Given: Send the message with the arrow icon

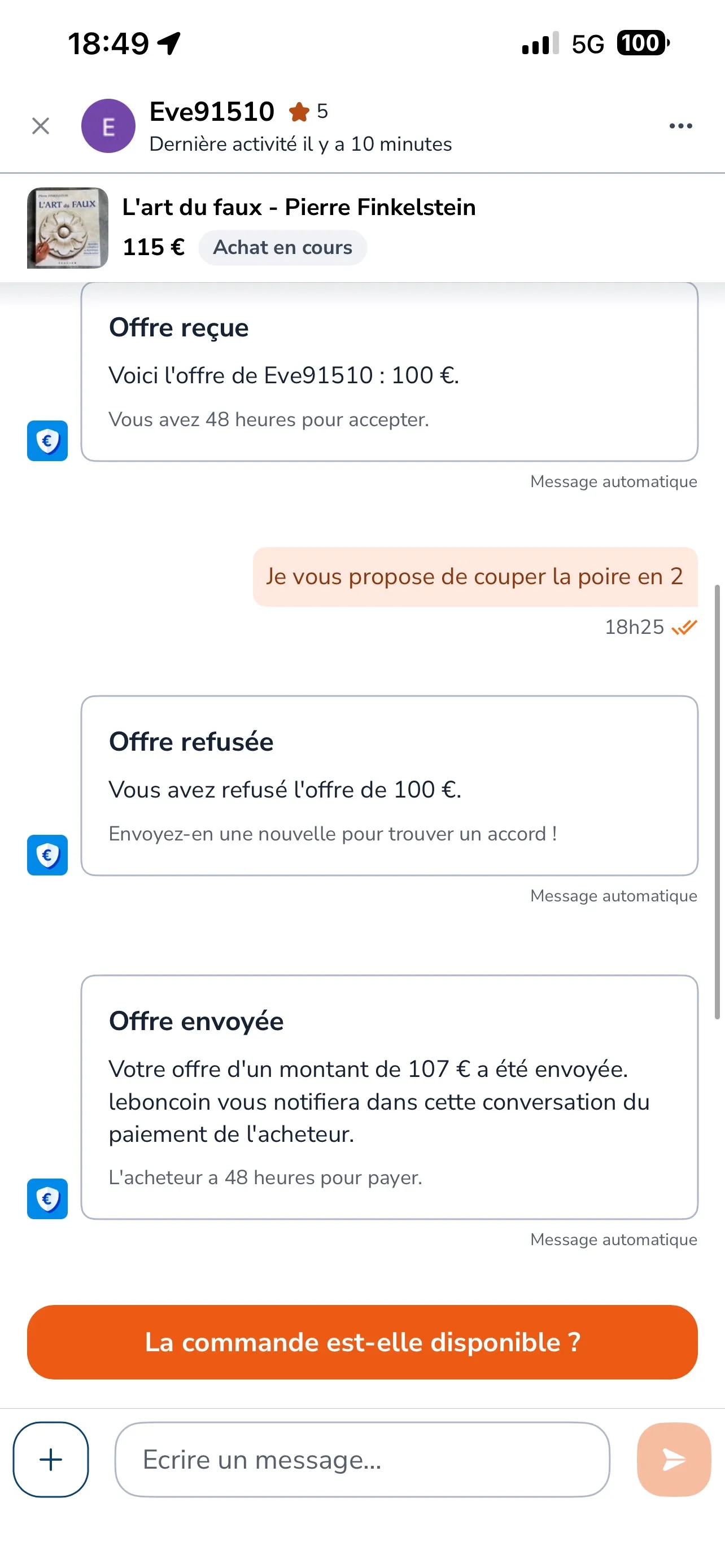Looking at the screenshot, I should click(x=673, y=1459).
